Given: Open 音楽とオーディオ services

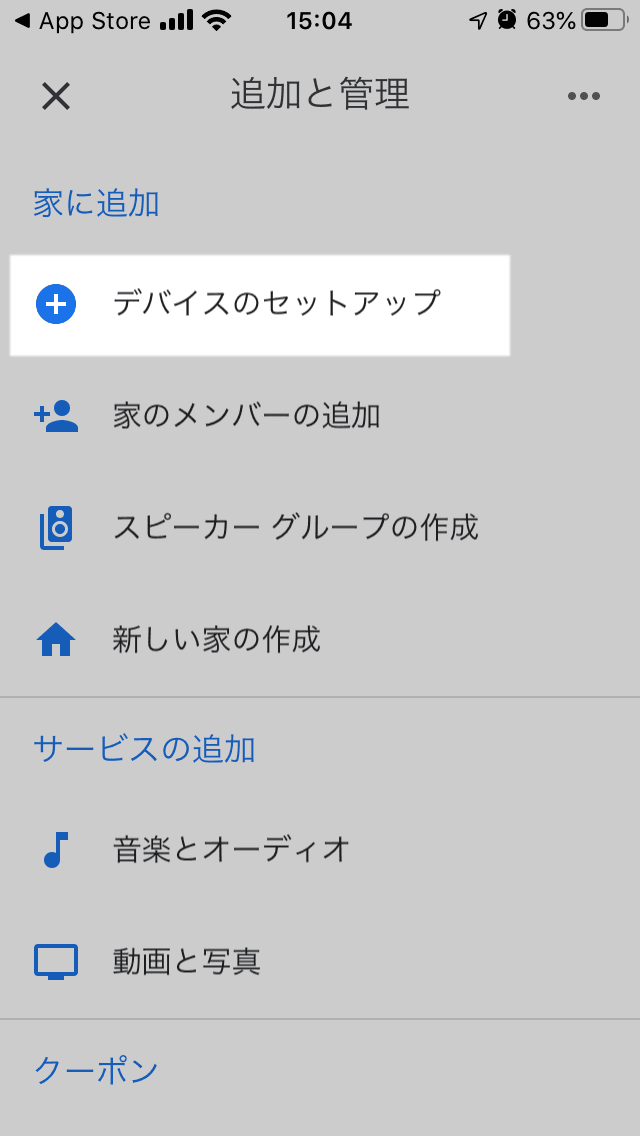Looking at the screenshot, I should pyautogui.click(x=320, y=849).
